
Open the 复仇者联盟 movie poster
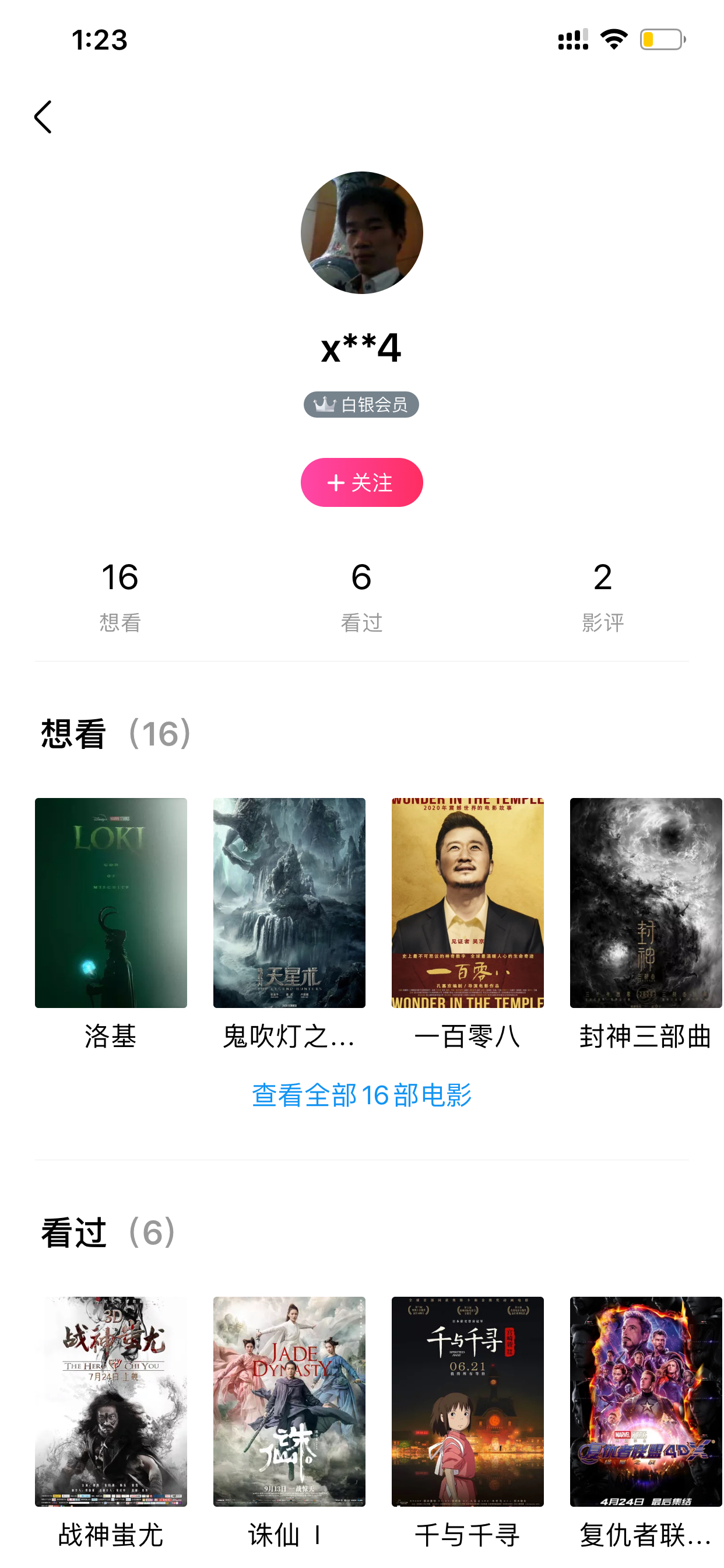pyautogui.click(x=645, y=1401)
